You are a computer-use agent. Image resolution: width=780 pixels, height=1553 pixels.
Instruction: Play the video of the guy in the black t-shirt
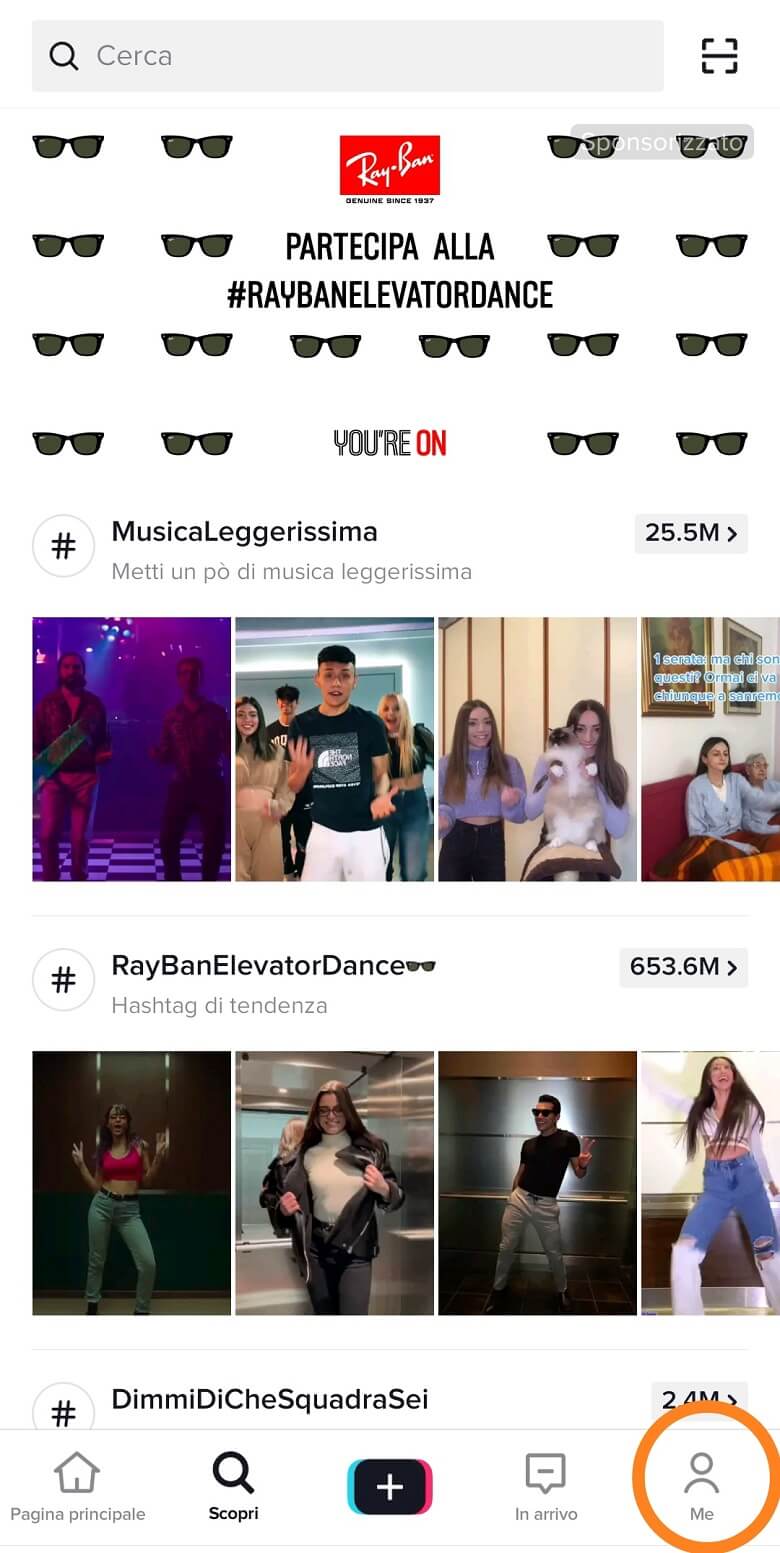click(x=335, y=749)
